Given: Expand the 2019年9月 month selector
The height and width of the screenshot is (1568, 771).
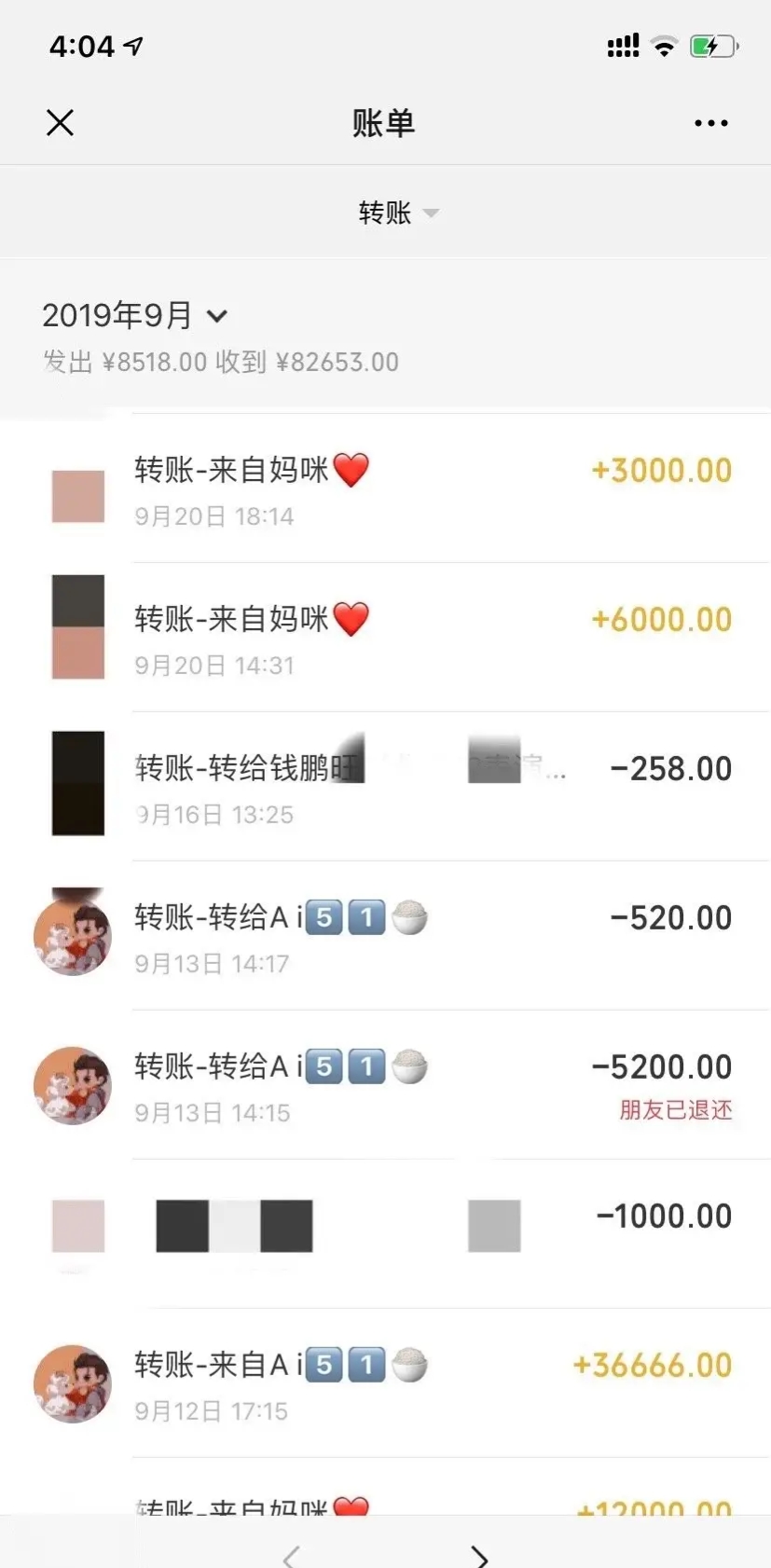Looking at the screenshot, I should pos(135,315).
